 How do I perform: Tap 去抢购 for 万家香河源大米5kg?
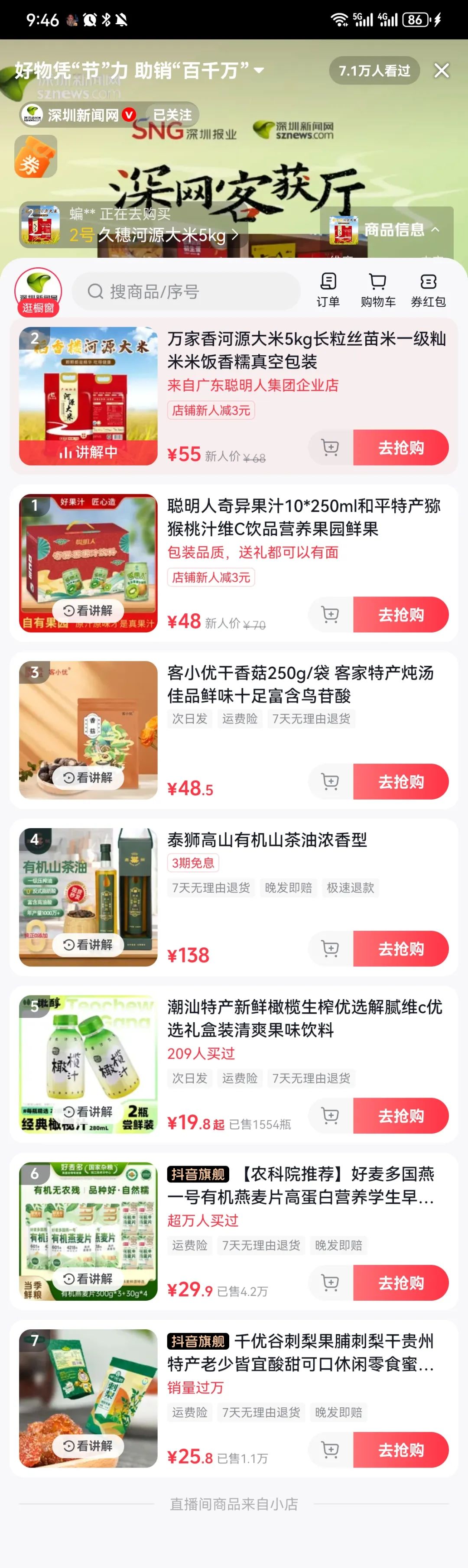(400, 447)
